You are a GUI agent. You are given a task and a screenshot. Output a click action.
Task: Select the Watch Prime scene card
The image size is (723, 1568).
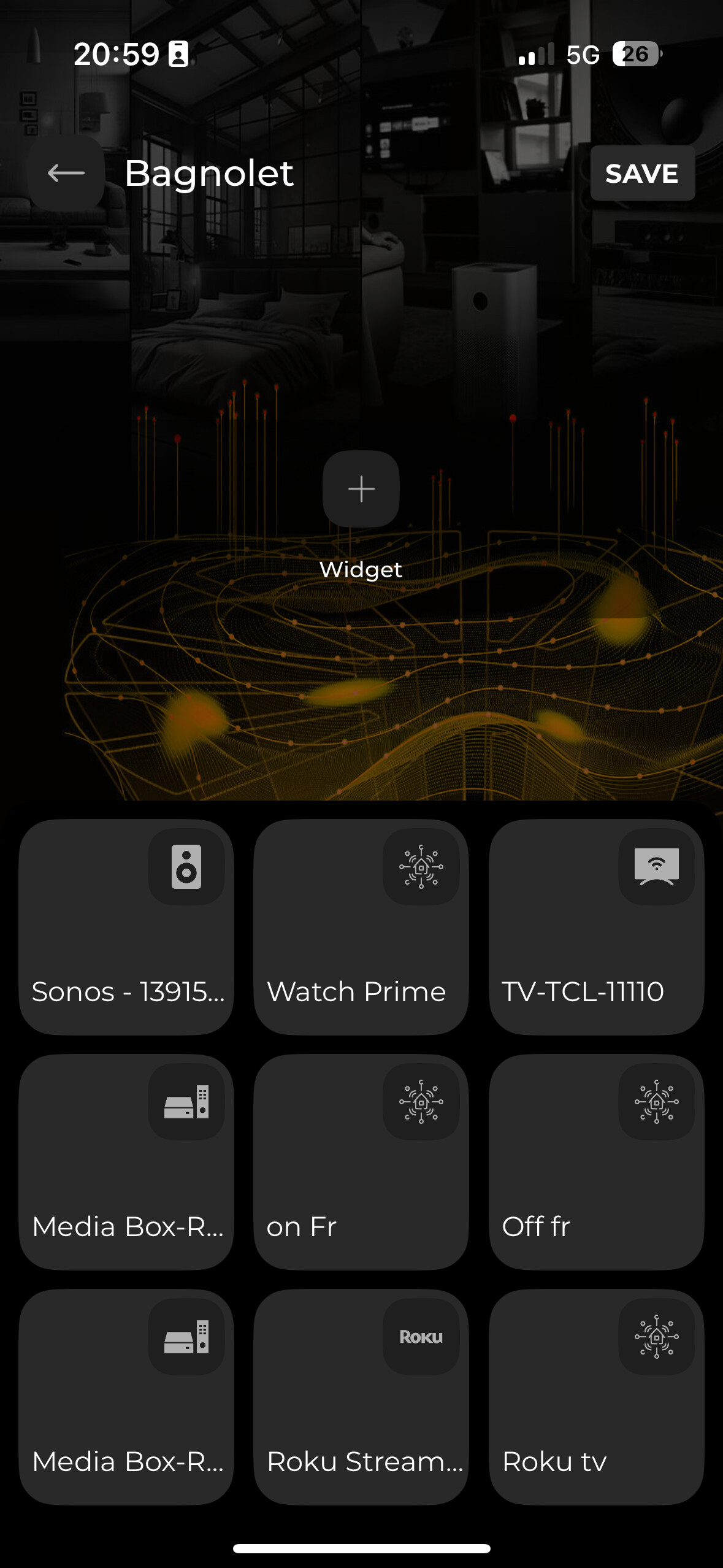coord(361,926)
